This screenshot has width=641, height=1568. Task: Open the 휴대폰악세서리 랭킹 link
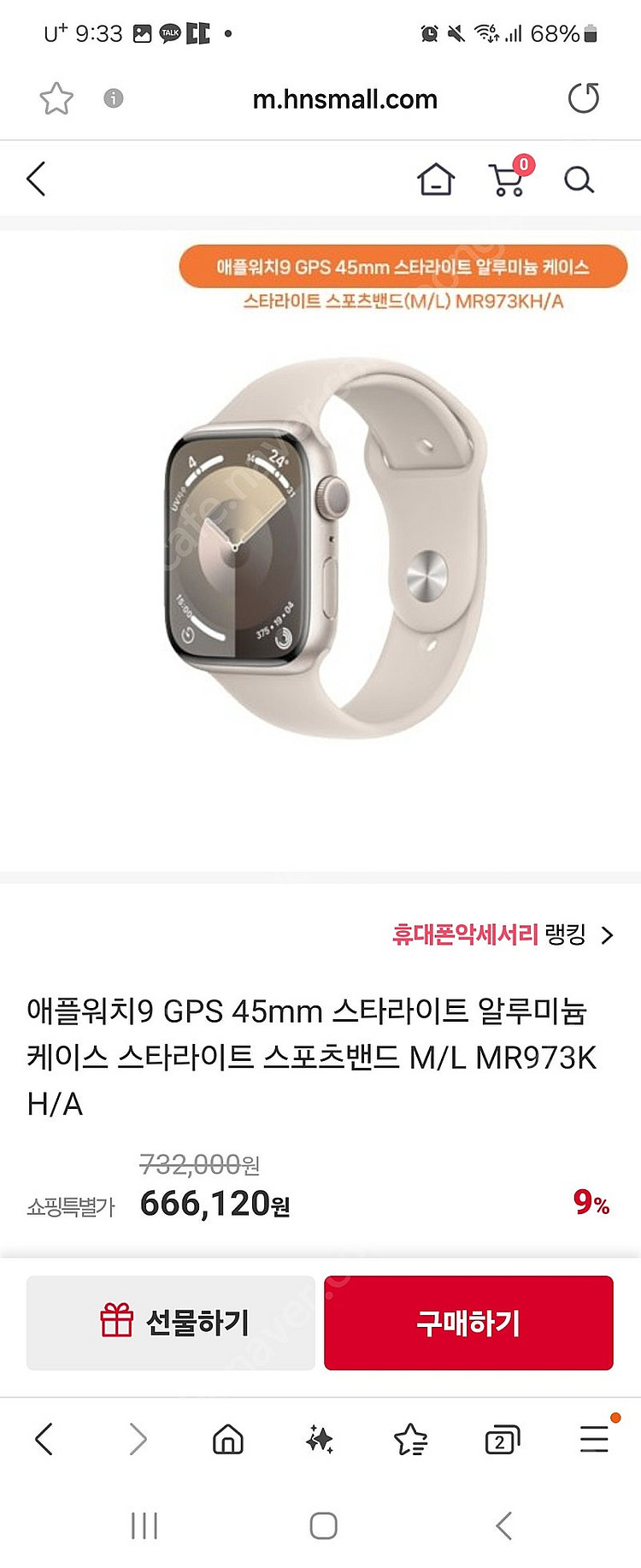click(x=503, y=934)
